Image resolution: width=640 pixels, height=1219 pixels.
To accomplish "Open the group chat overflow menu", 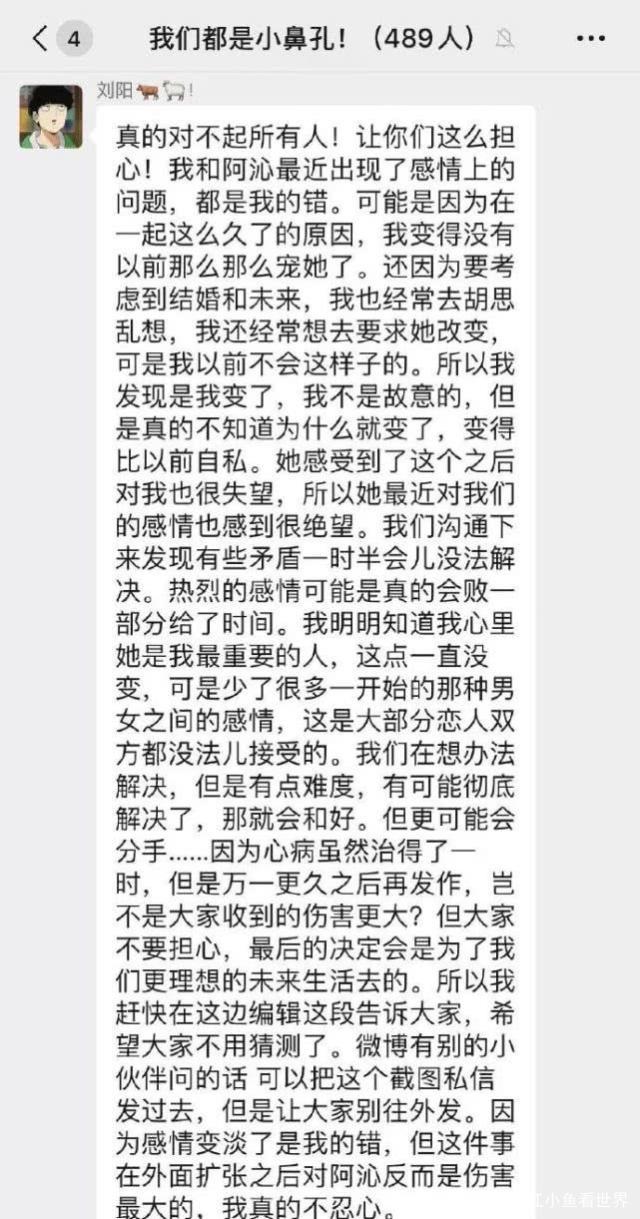I will pos(590,40).
